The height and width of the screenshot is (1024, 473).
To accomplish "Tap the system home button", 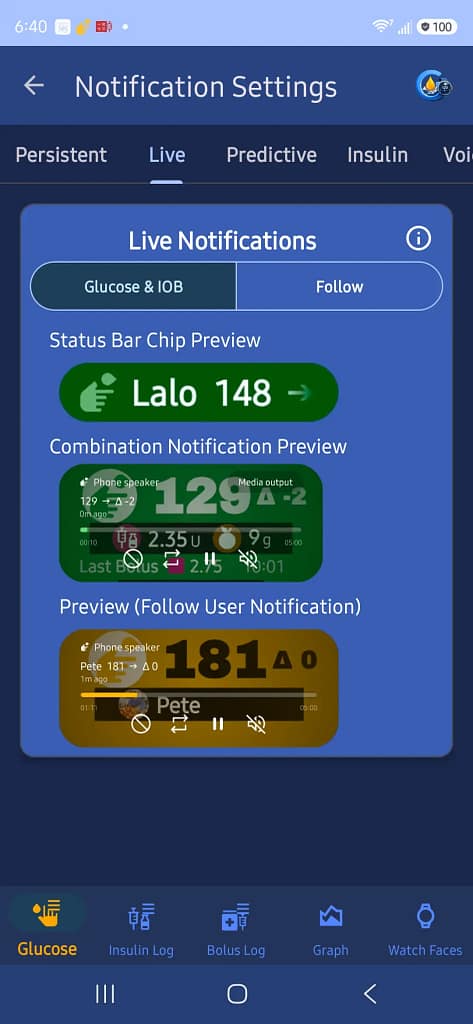I will tap(237, 994).
